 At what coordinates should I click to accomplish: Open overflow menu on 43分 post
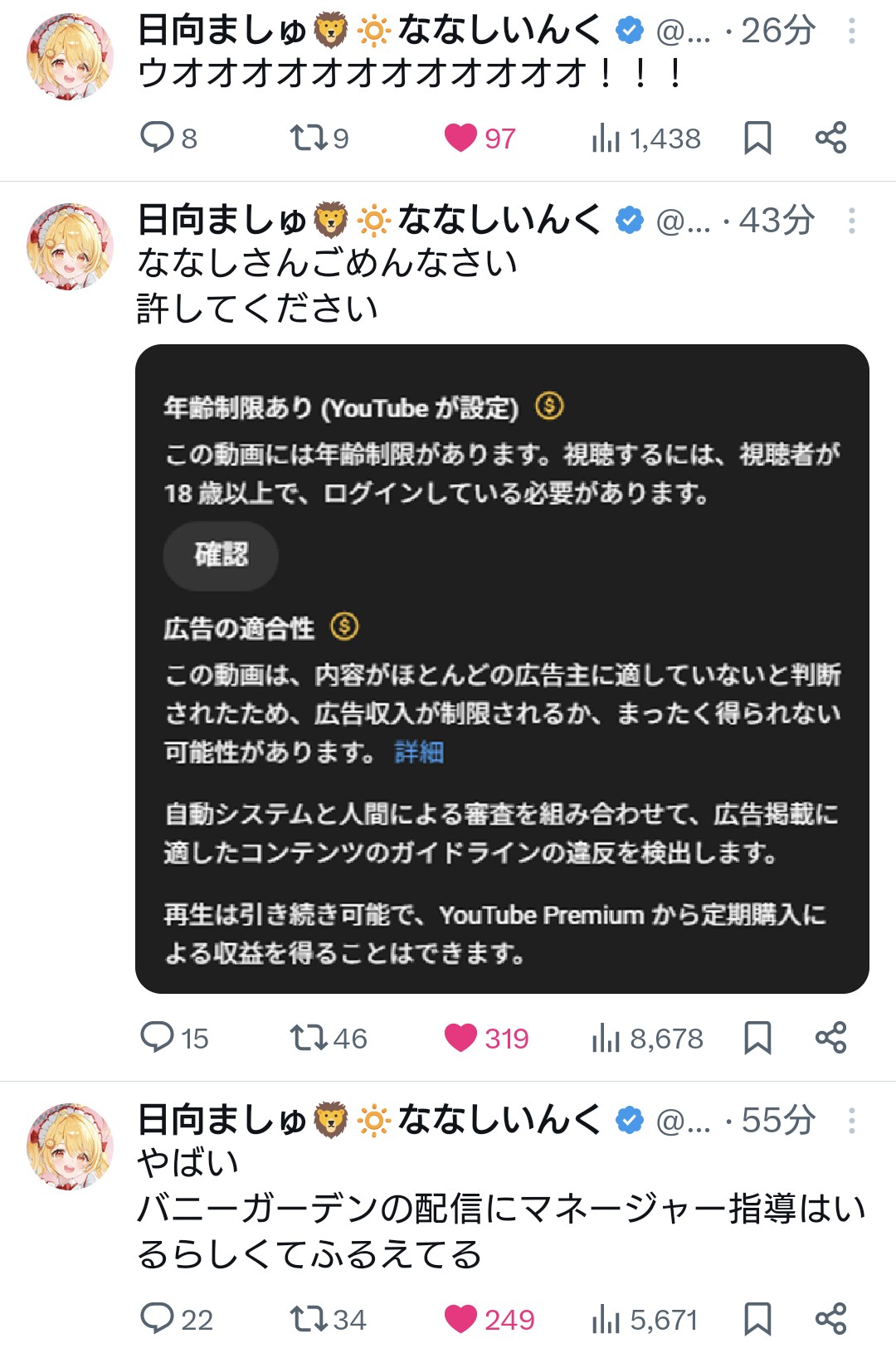[851, 221]
